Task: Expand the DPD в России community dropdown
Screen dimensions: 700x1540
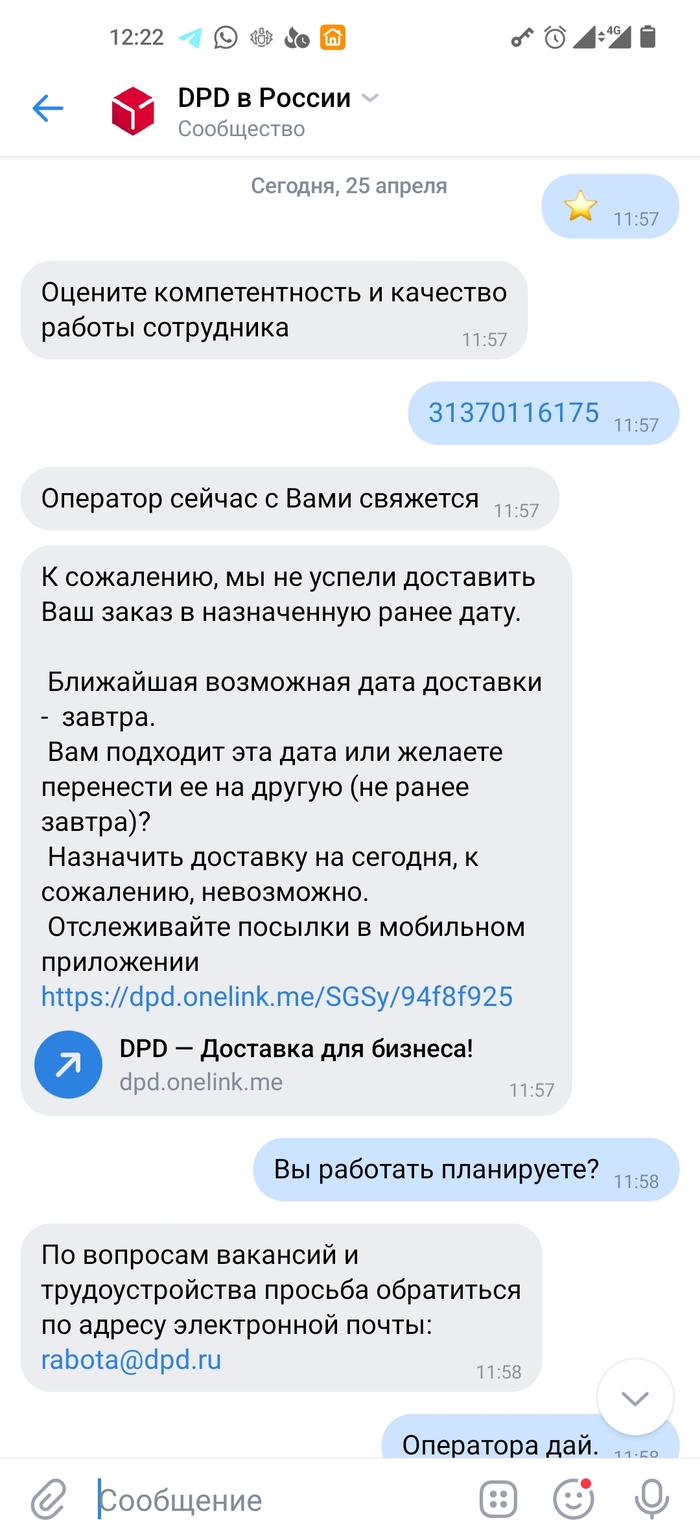Action: point(370,98)
